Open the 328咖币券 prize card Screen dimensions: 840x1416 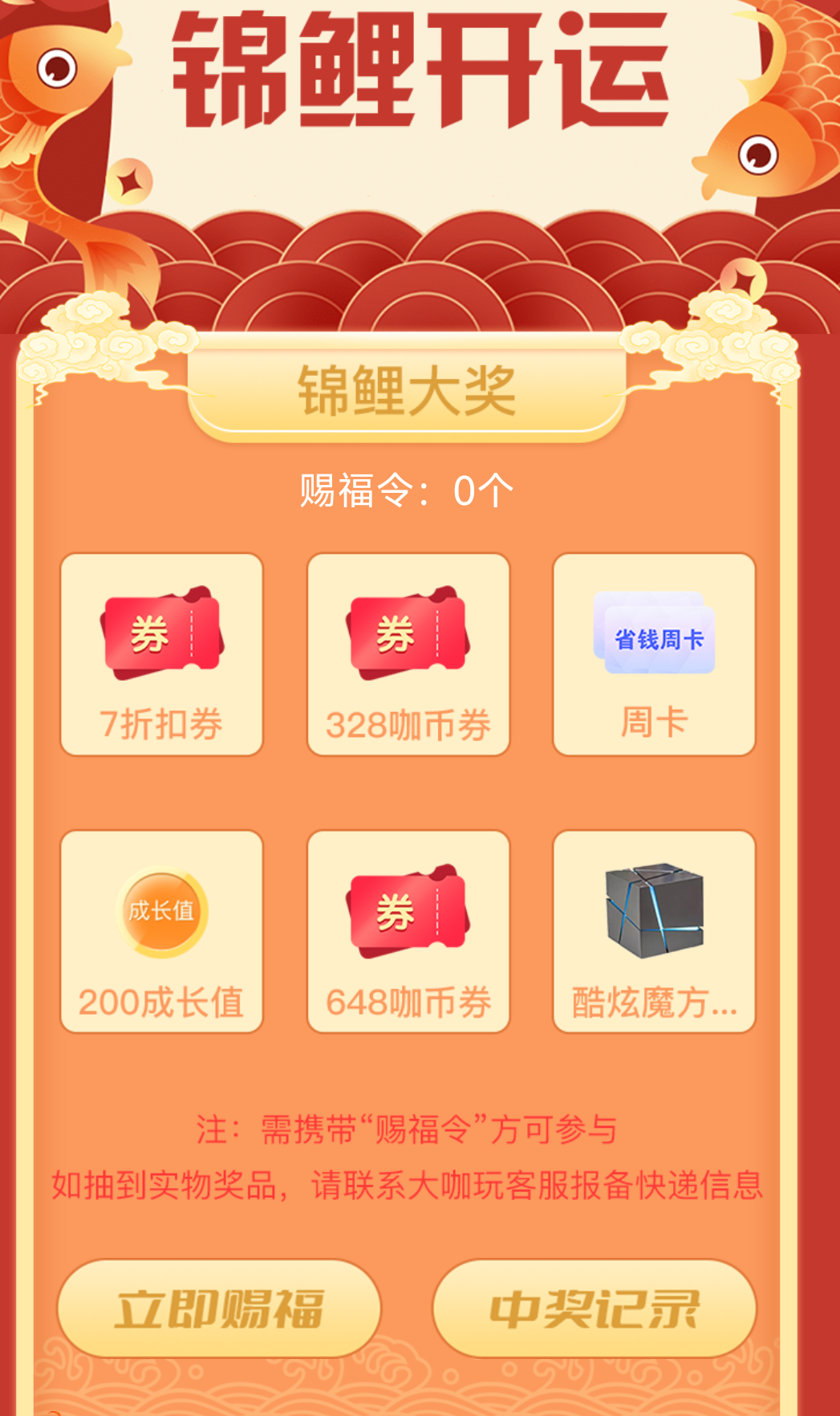[x=408, y=654]
